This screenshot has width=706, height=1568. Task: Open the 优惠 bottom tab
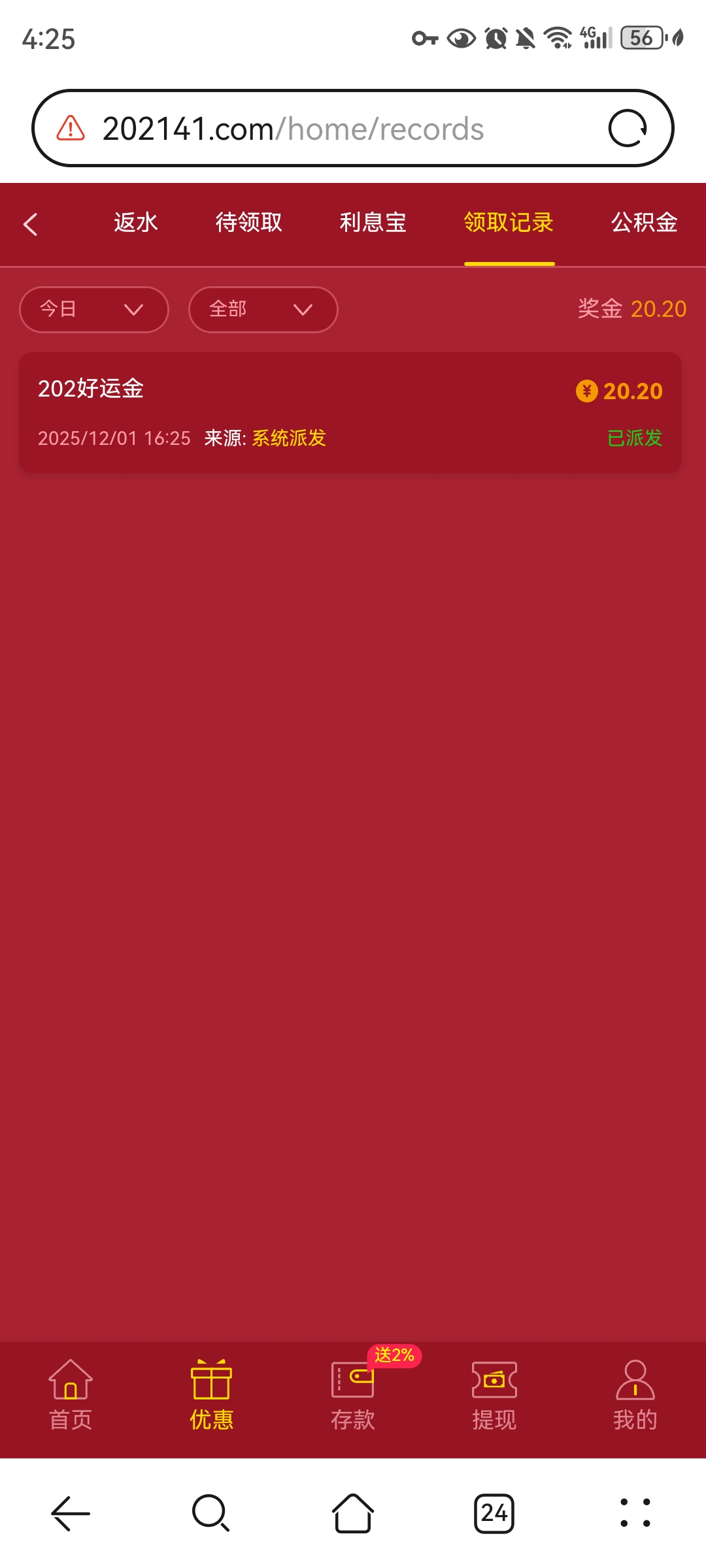coord(211,1396)
